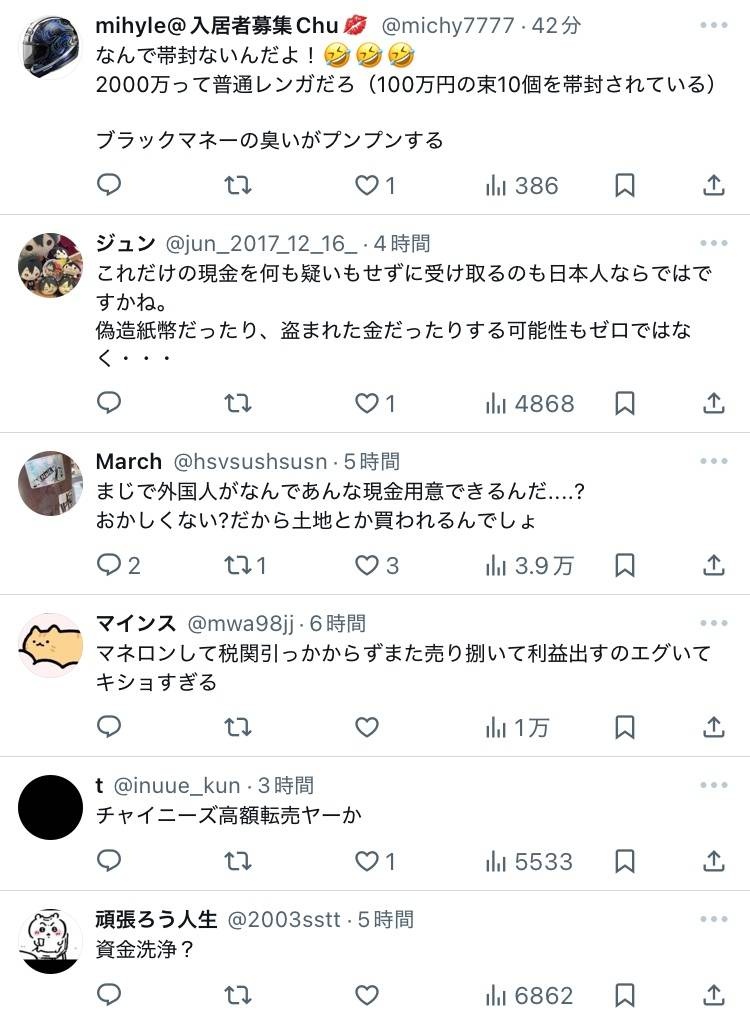750x1022 pixels.
Task: Open ジュン's profile picture
Action: [50, 265]
